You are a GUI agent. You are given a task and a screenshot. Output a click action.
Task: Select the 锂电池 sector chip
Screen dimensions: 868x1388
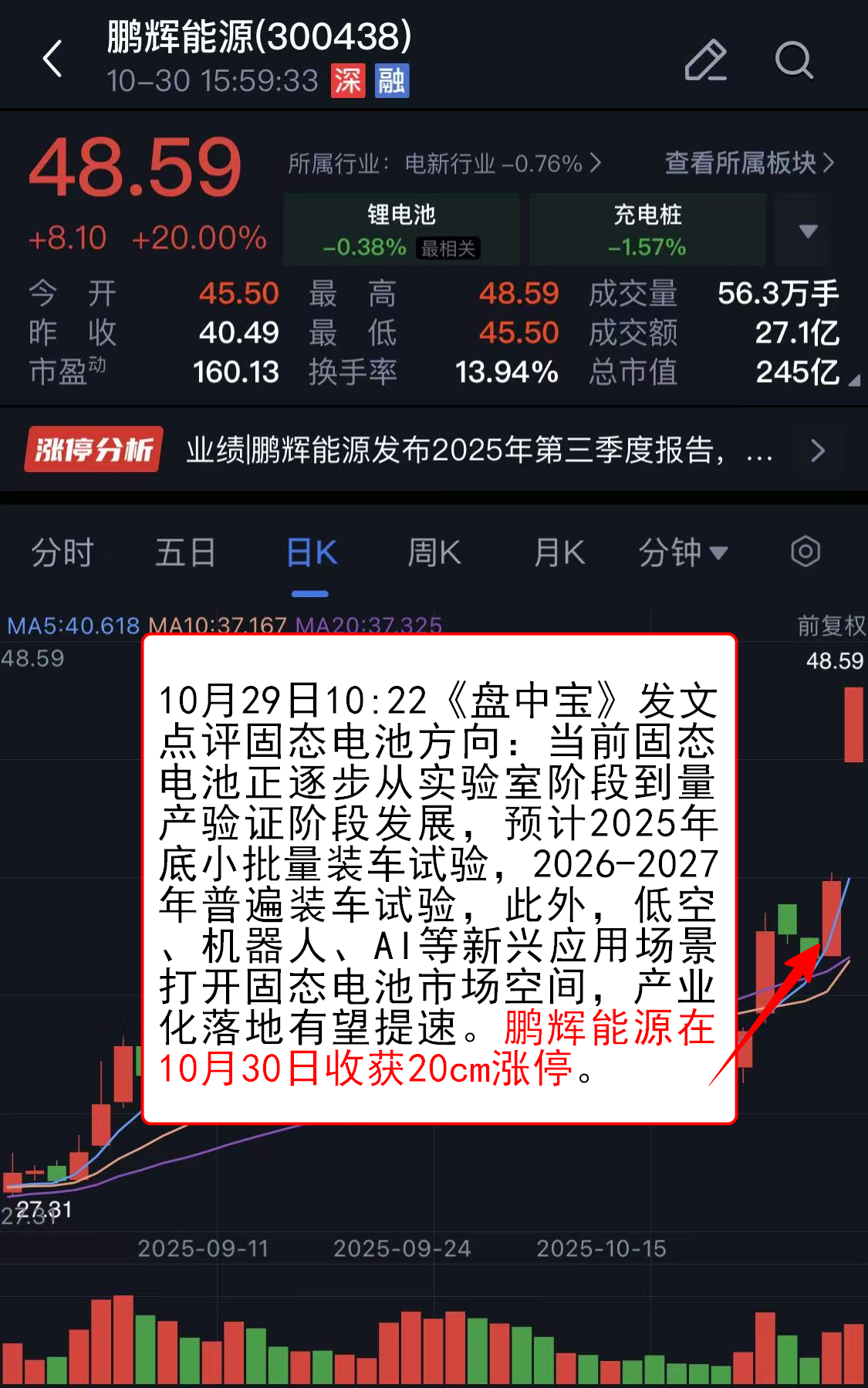click(x=401, y=229)
